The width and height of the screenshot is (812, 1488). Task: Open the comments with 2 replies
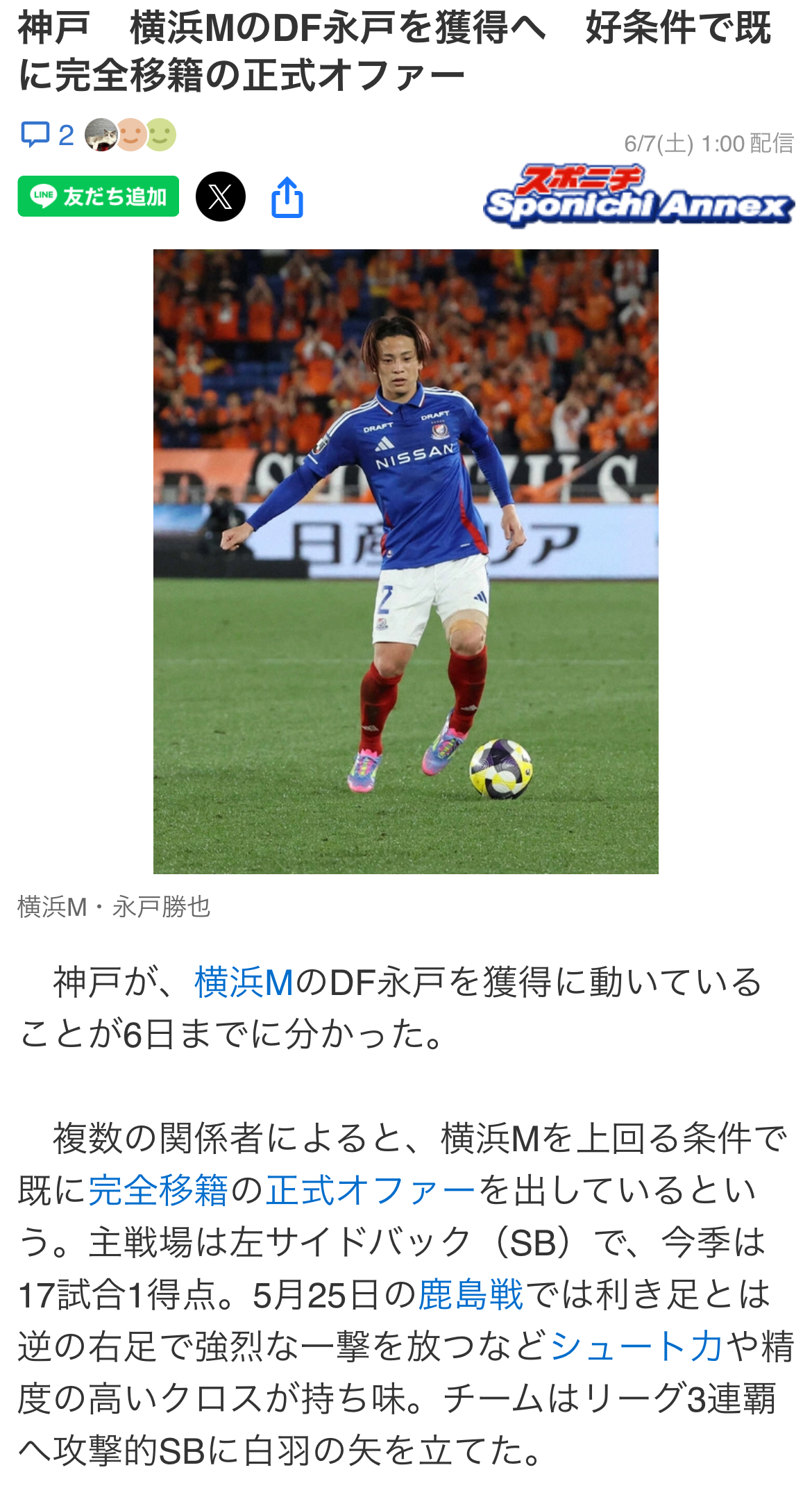pyautogui.click(x=47, y=135)
